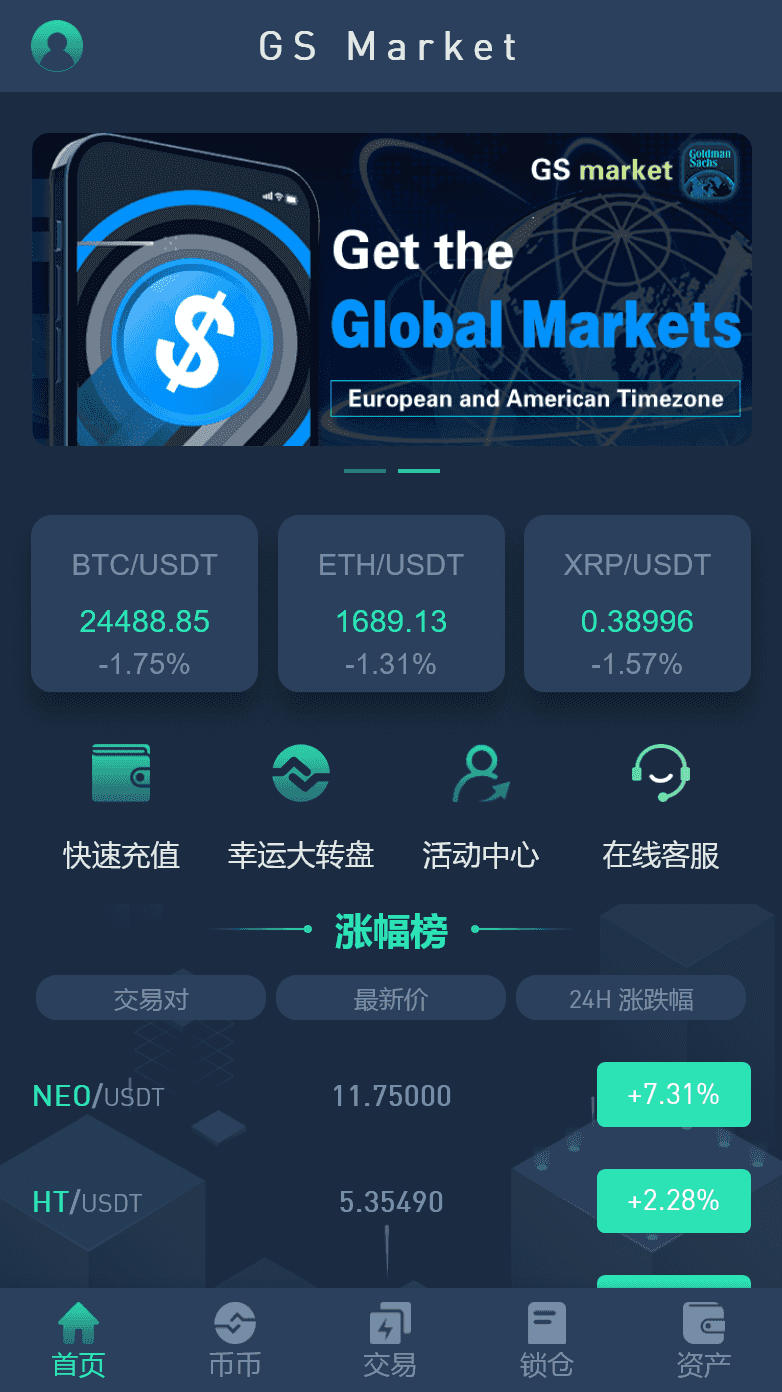
Task: Switch to the 锁仓 lock-up tab
Action: tap(547, 1340)
